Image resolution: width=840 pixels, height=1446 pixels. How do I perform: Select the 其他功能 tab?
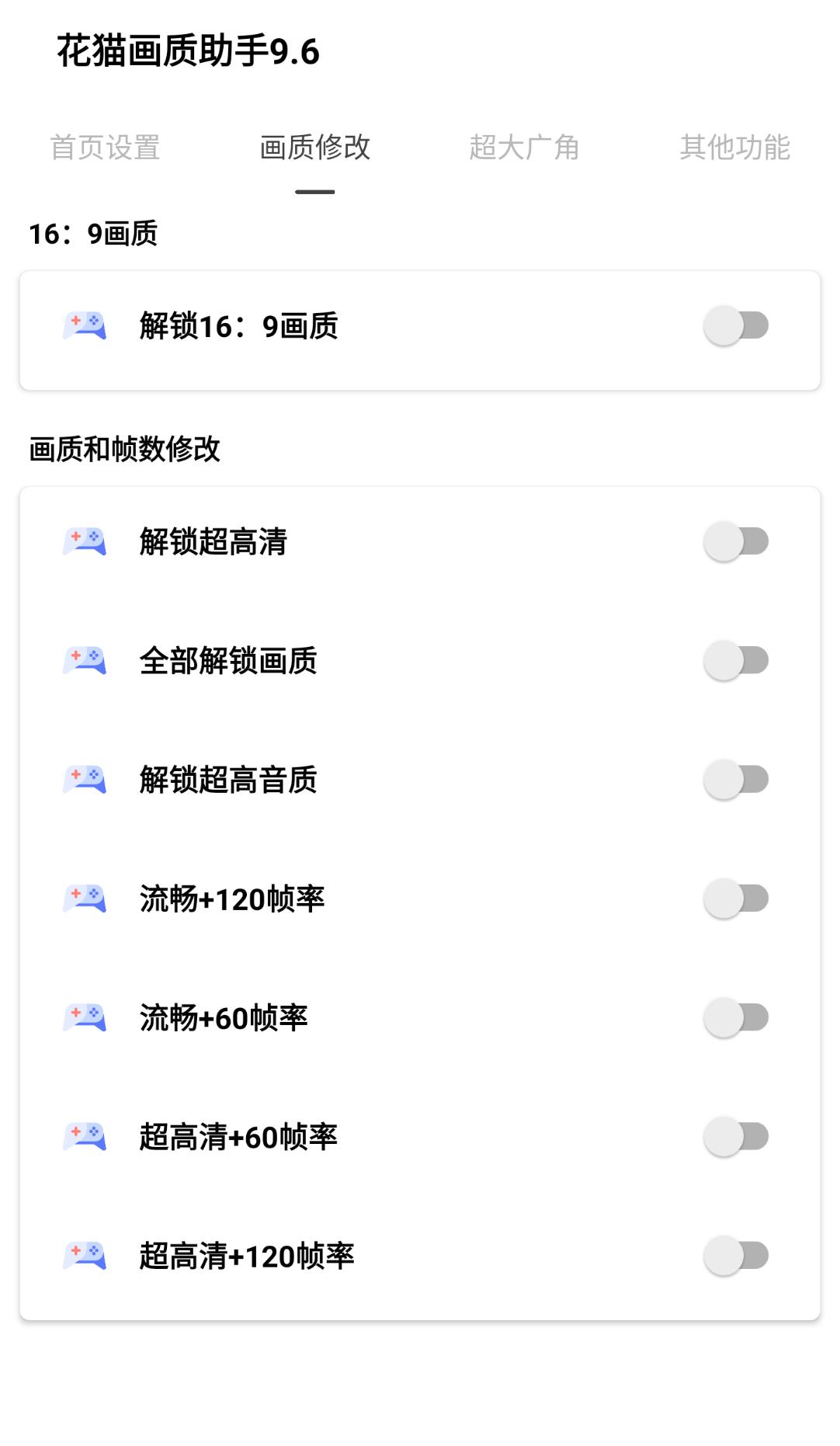(735, 148)
